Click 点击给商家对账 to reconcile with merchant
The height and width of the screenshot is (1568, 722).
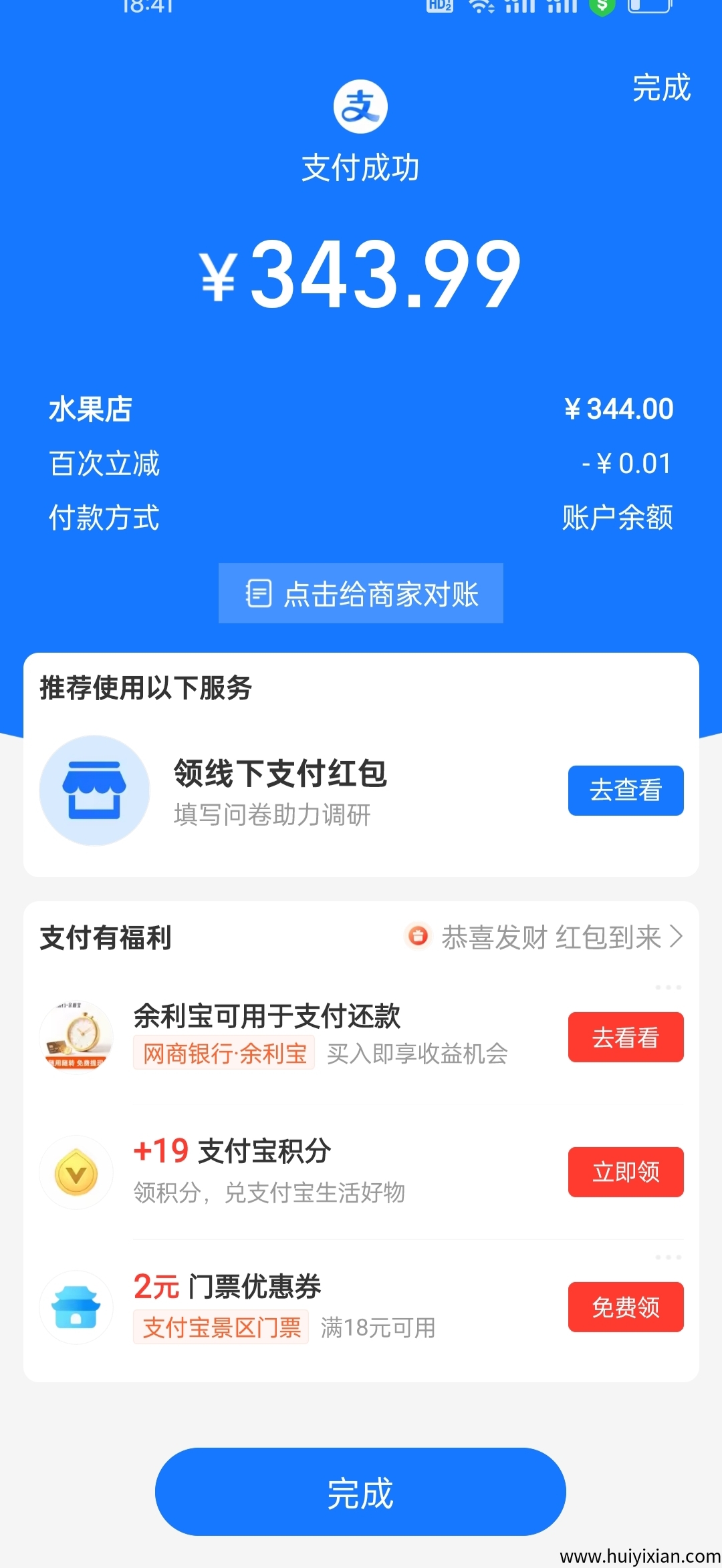tap(361, 593)
